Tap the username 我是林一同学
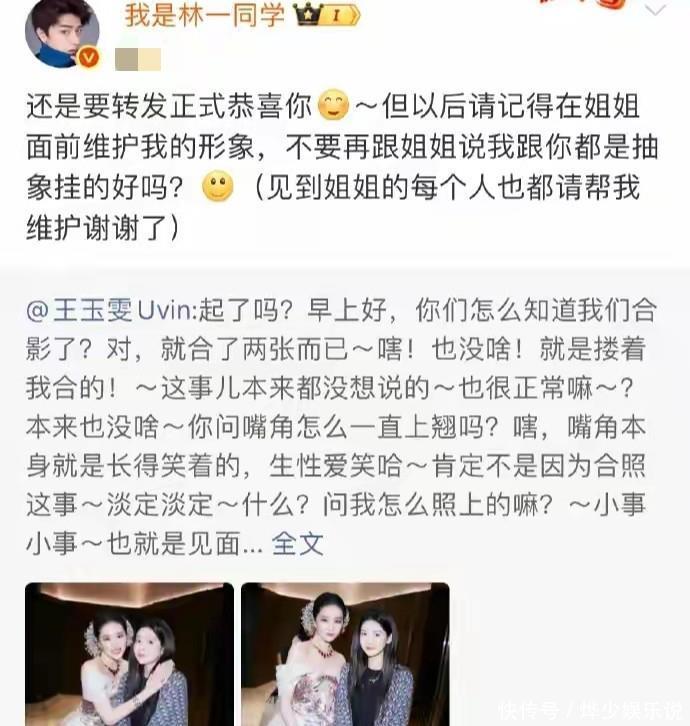 (x=204, y=15)
